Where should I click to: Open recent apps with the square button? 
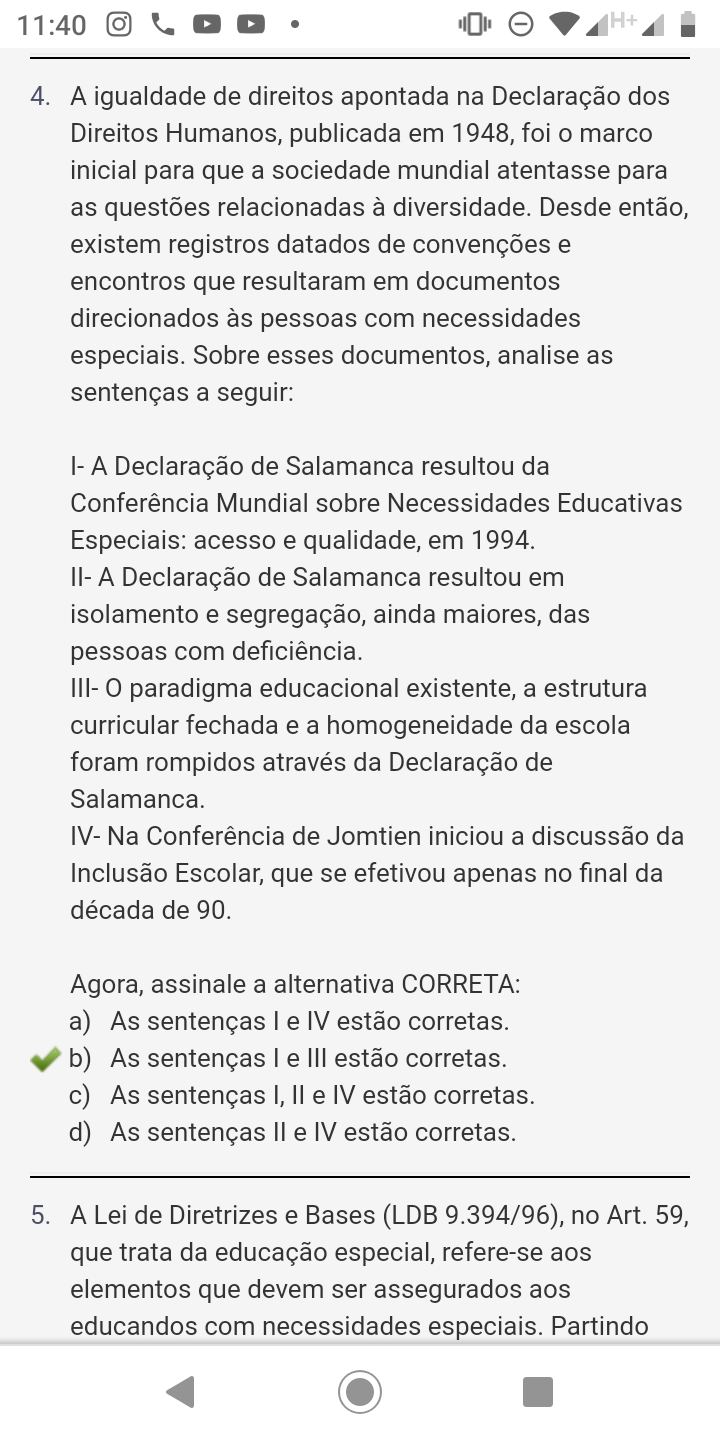click(538, 1391)
